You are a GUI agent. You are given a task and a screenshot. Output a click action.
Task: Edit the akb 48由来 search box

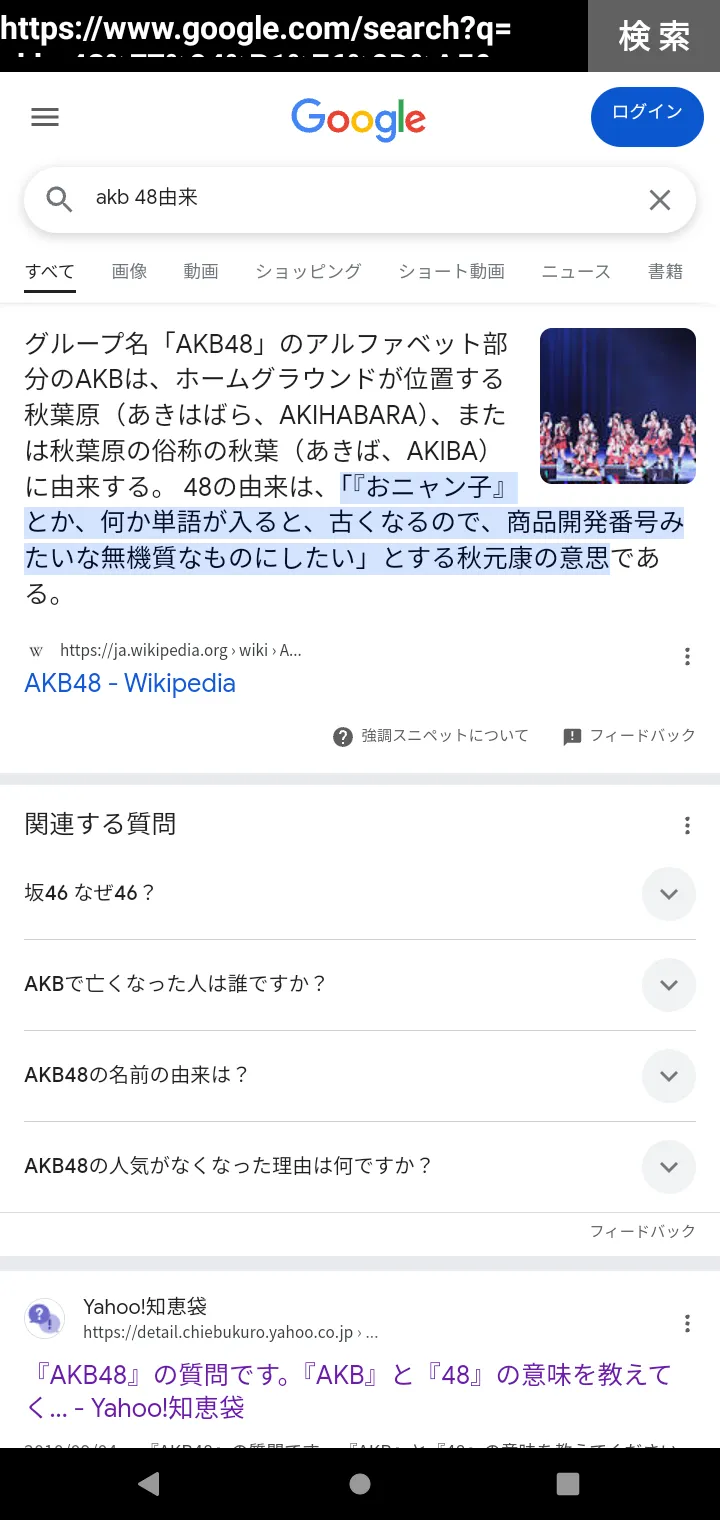[x=360, y=200]
